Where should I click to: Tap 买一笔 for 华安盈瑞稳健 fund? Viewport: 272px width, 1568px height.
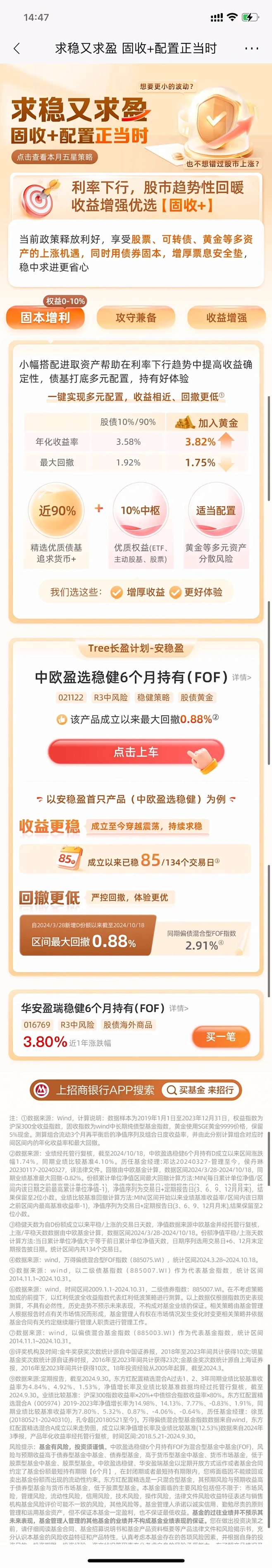pyautogui.click(x=220, y=1036)
